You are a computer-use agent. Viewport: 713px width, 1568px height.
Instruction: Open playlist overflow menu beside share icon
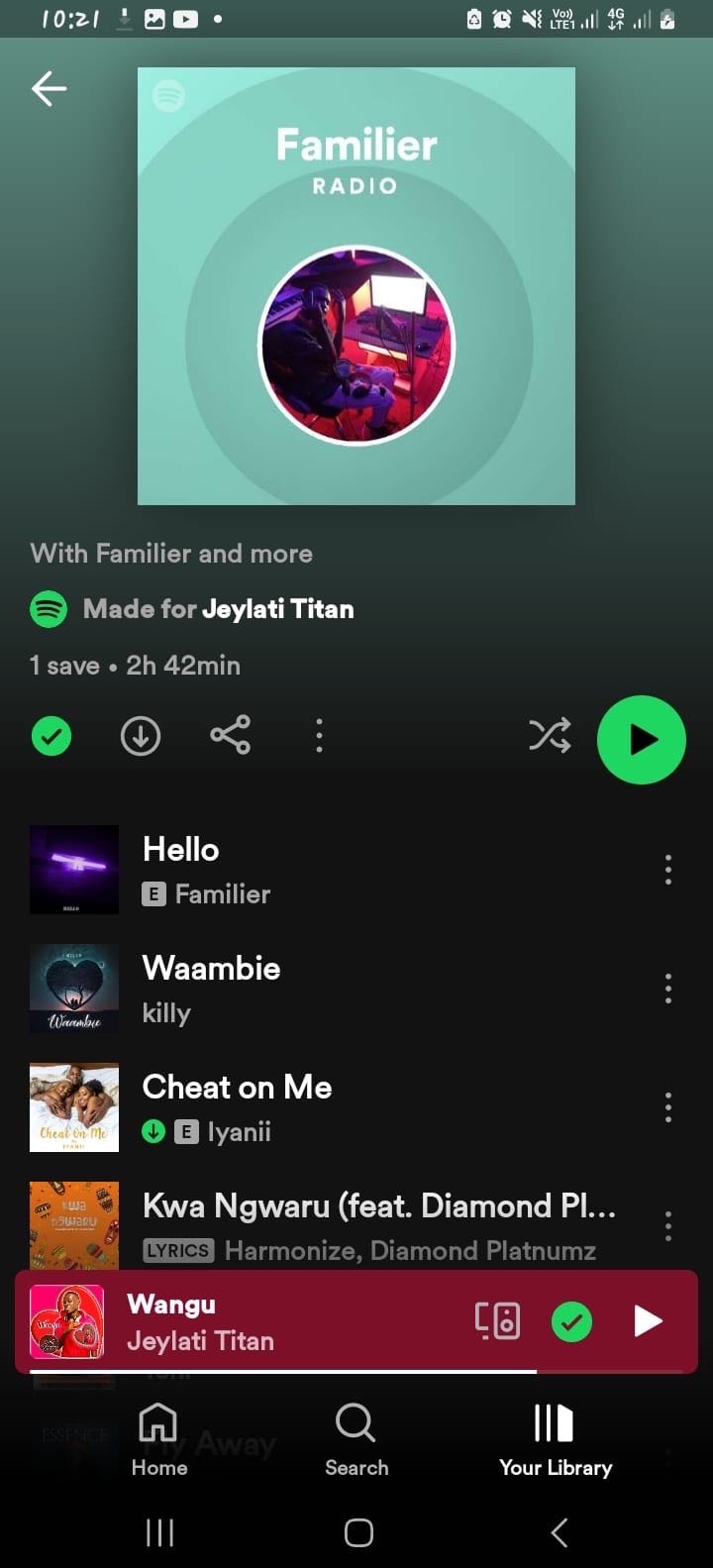pyautogui.click(x=319, y=736)
